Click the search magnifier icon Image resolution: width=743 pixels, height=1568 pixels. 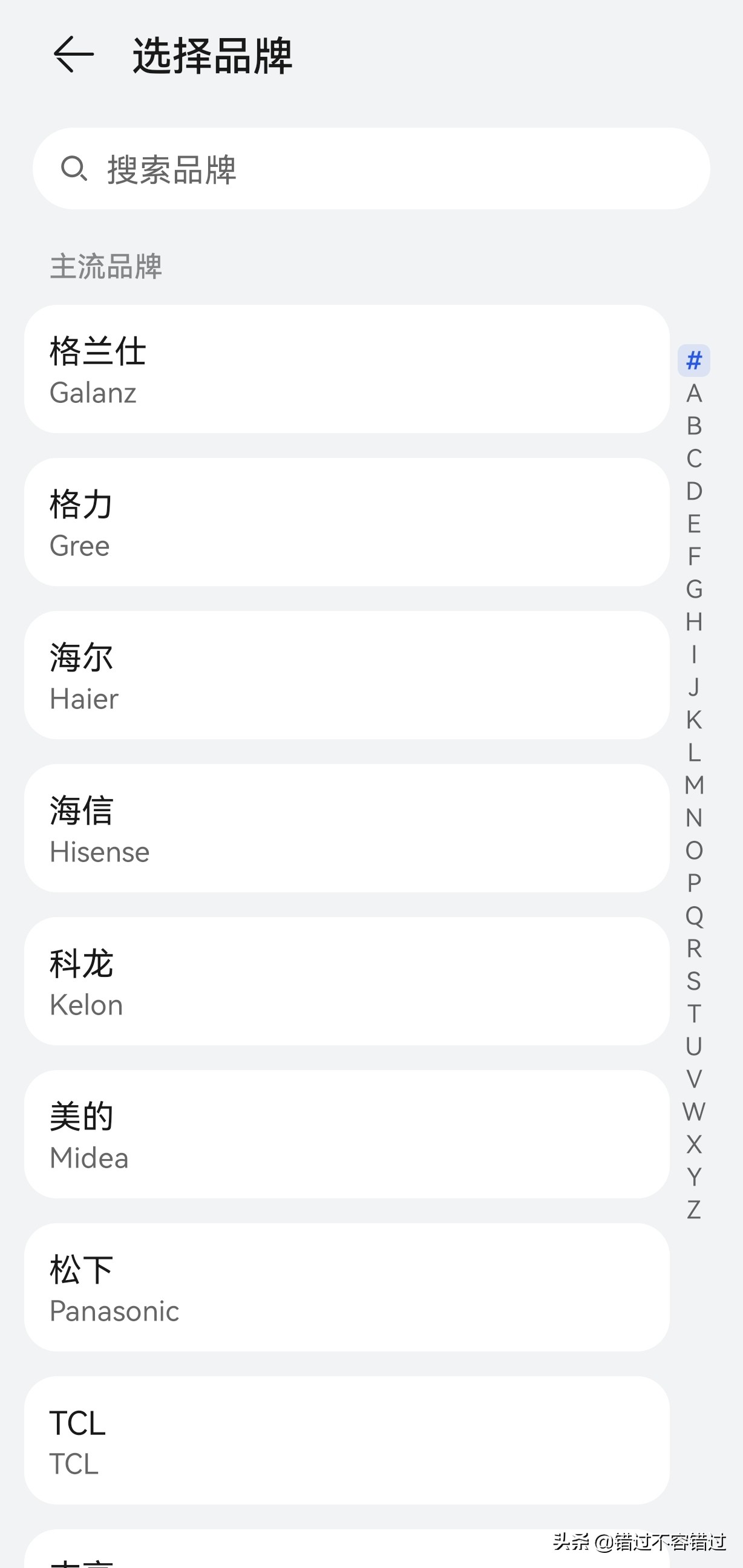click(x=77, y=169)
